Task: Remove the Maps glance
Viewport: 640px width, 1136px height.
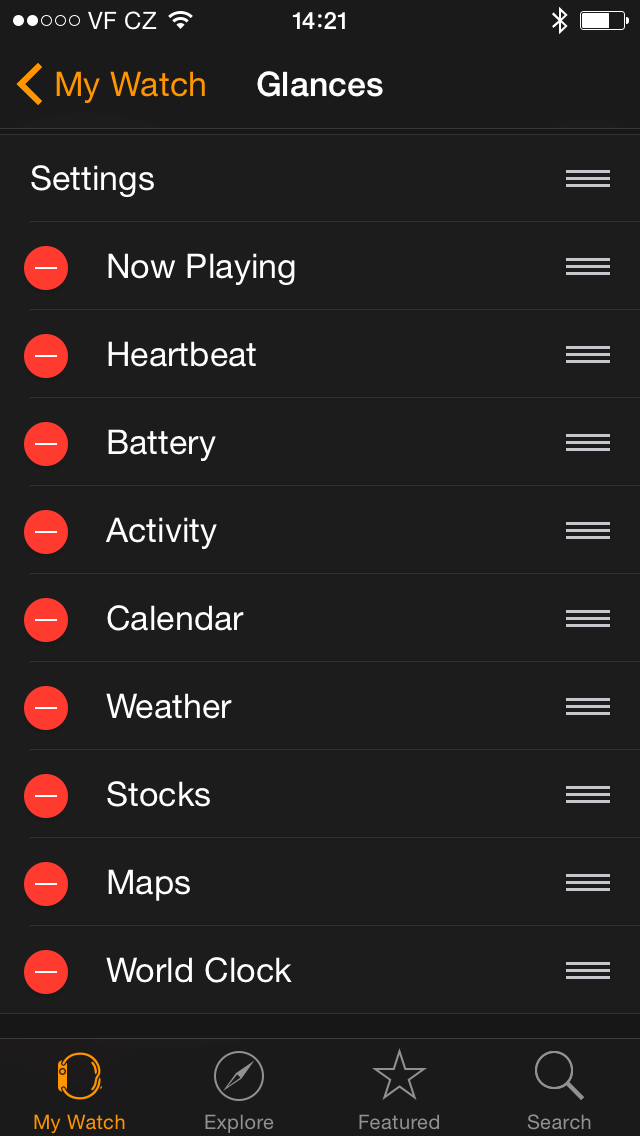Action: click(46, 884)
